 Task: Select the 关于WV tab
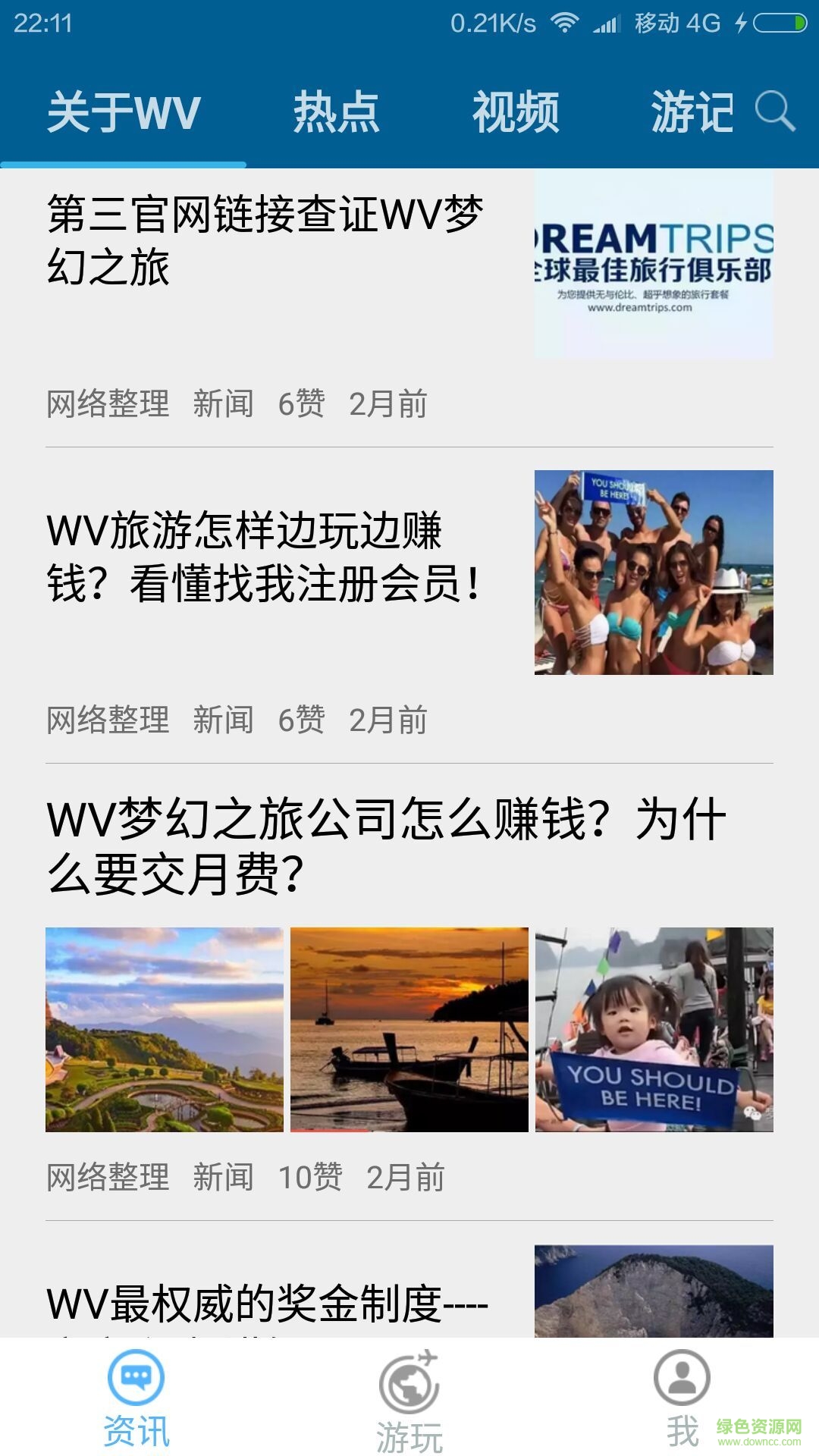coord(124,112)
